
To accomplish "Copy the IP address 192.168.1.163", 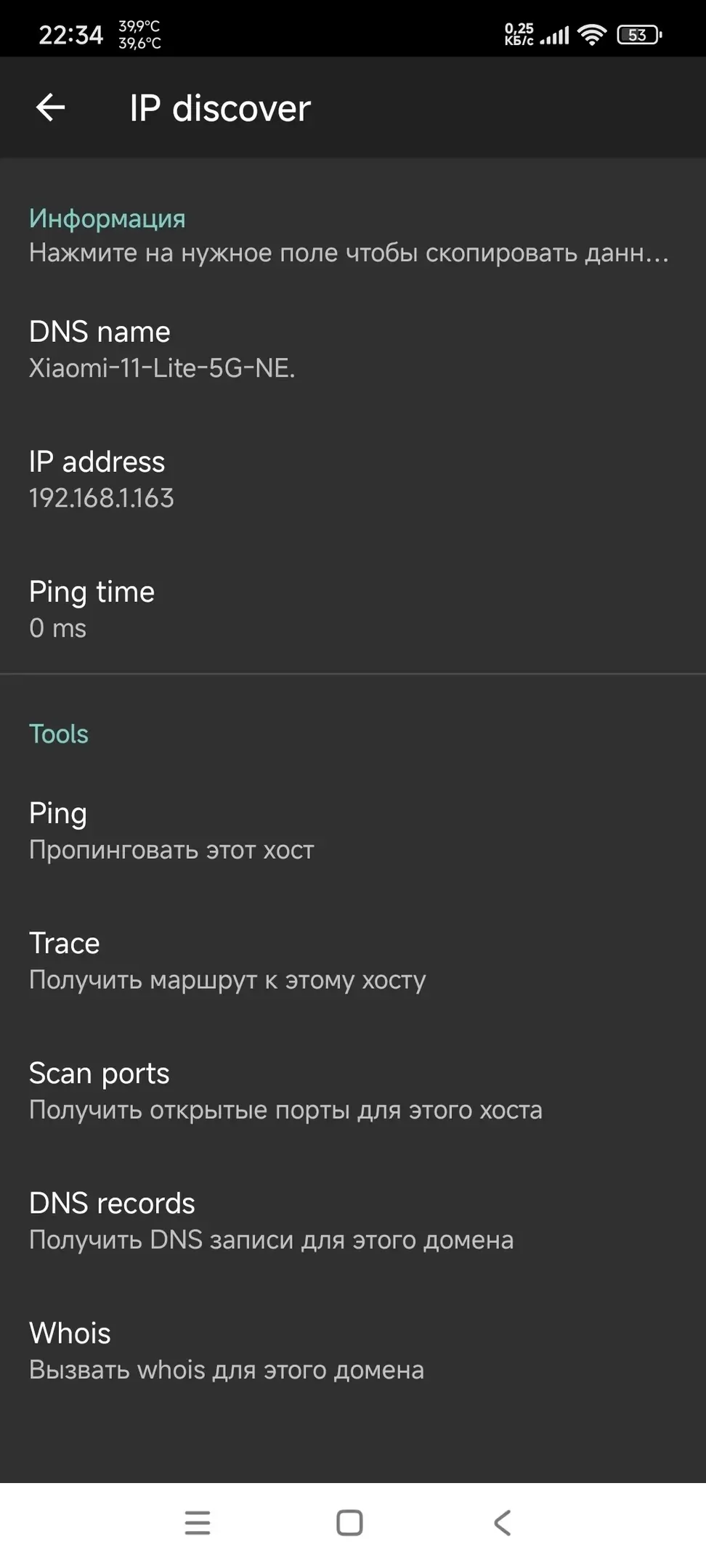I will coord(353,479).
